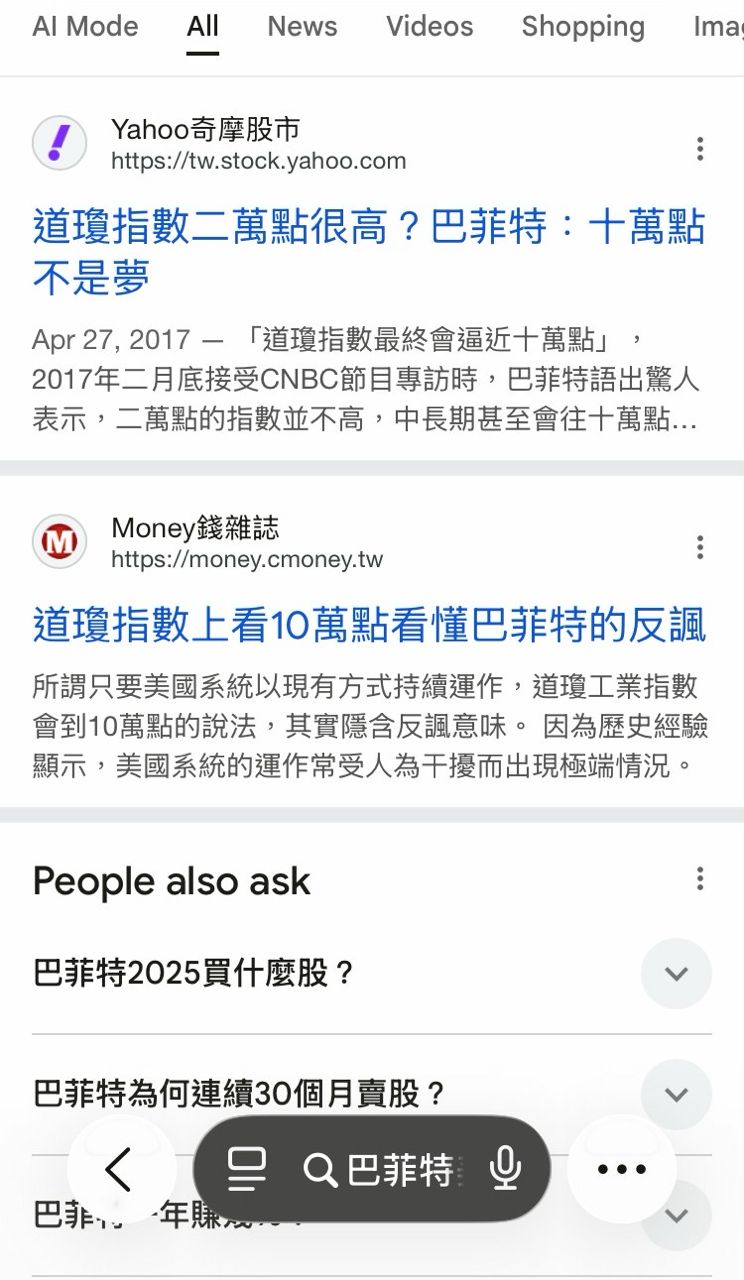Image resolution: width=744 pixels, height=1280 pixels.
Task: Start voice search with the microphone
Action: coord(506,1168)
